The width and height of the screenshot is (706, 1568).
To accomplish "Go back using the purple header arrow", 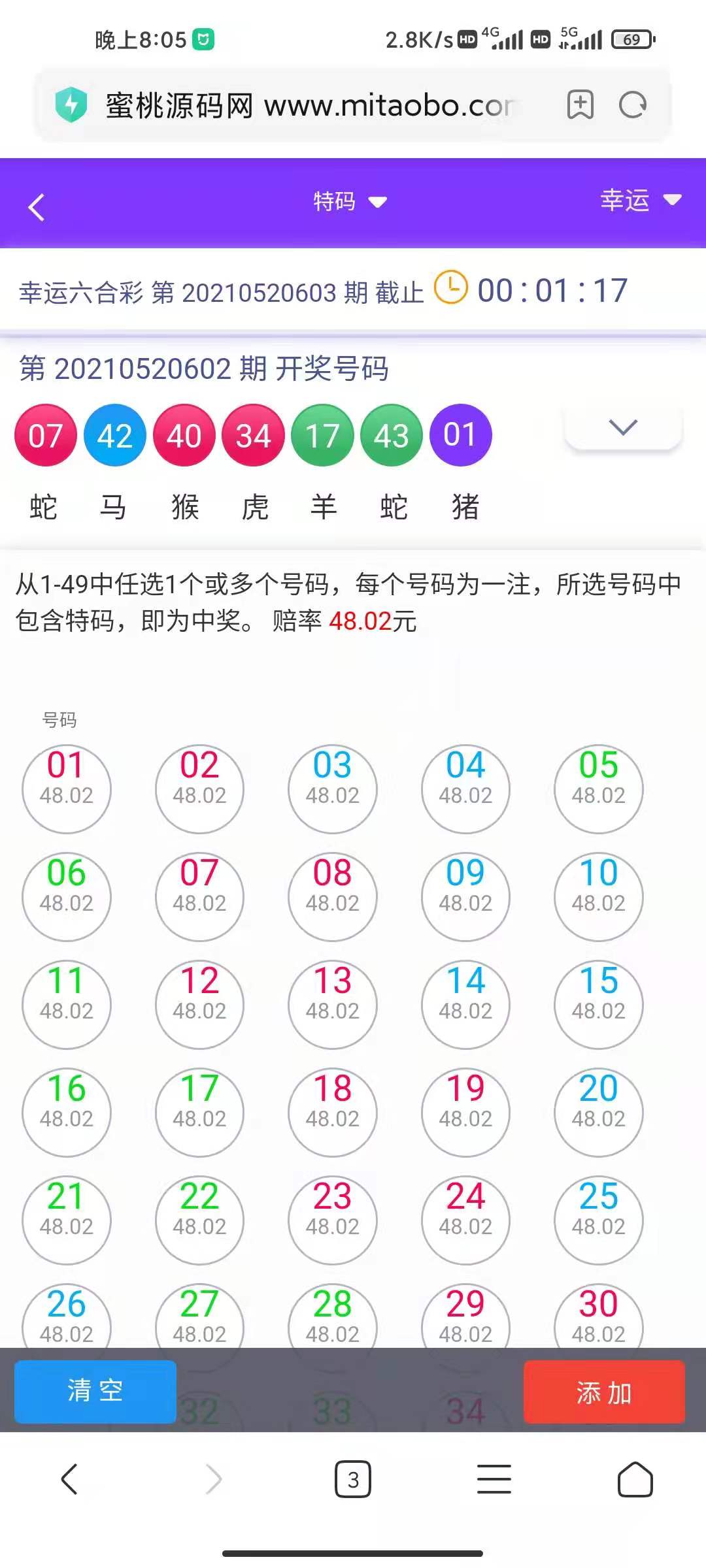I will click(x=37, y=208).
